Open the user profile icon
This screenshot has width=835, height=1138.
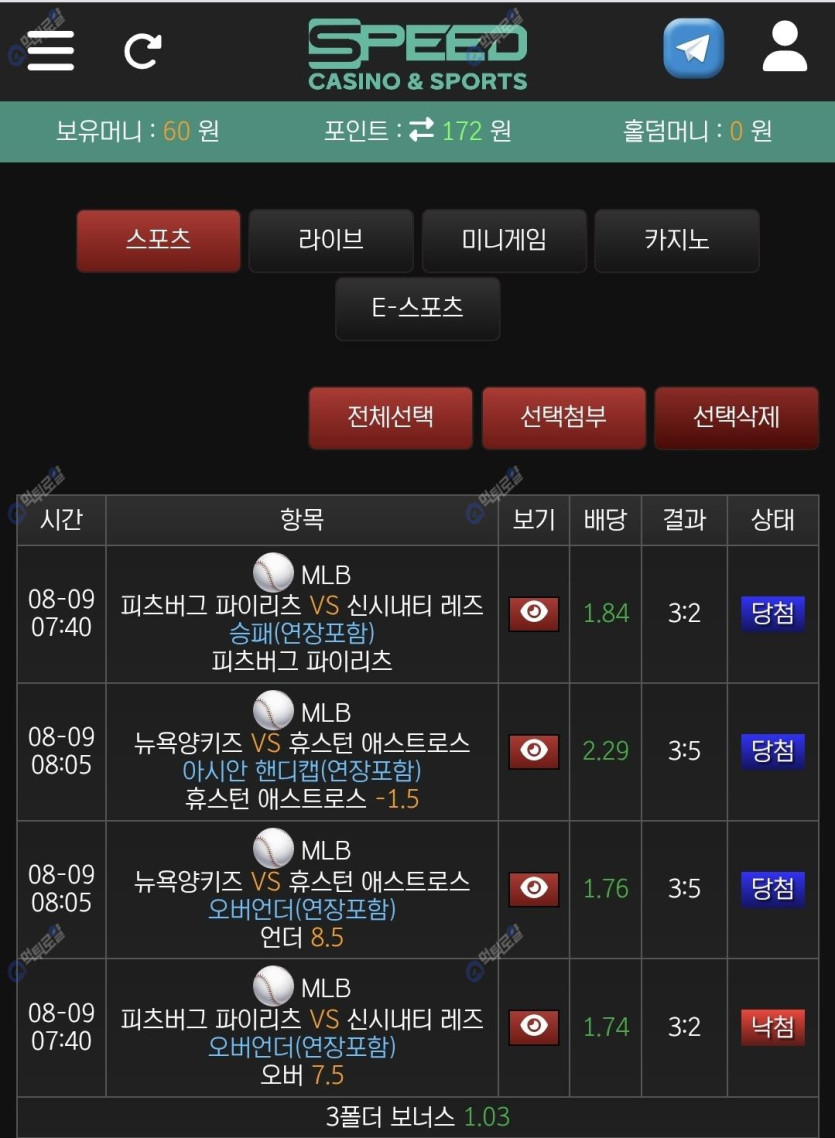[x=784, y=48]
